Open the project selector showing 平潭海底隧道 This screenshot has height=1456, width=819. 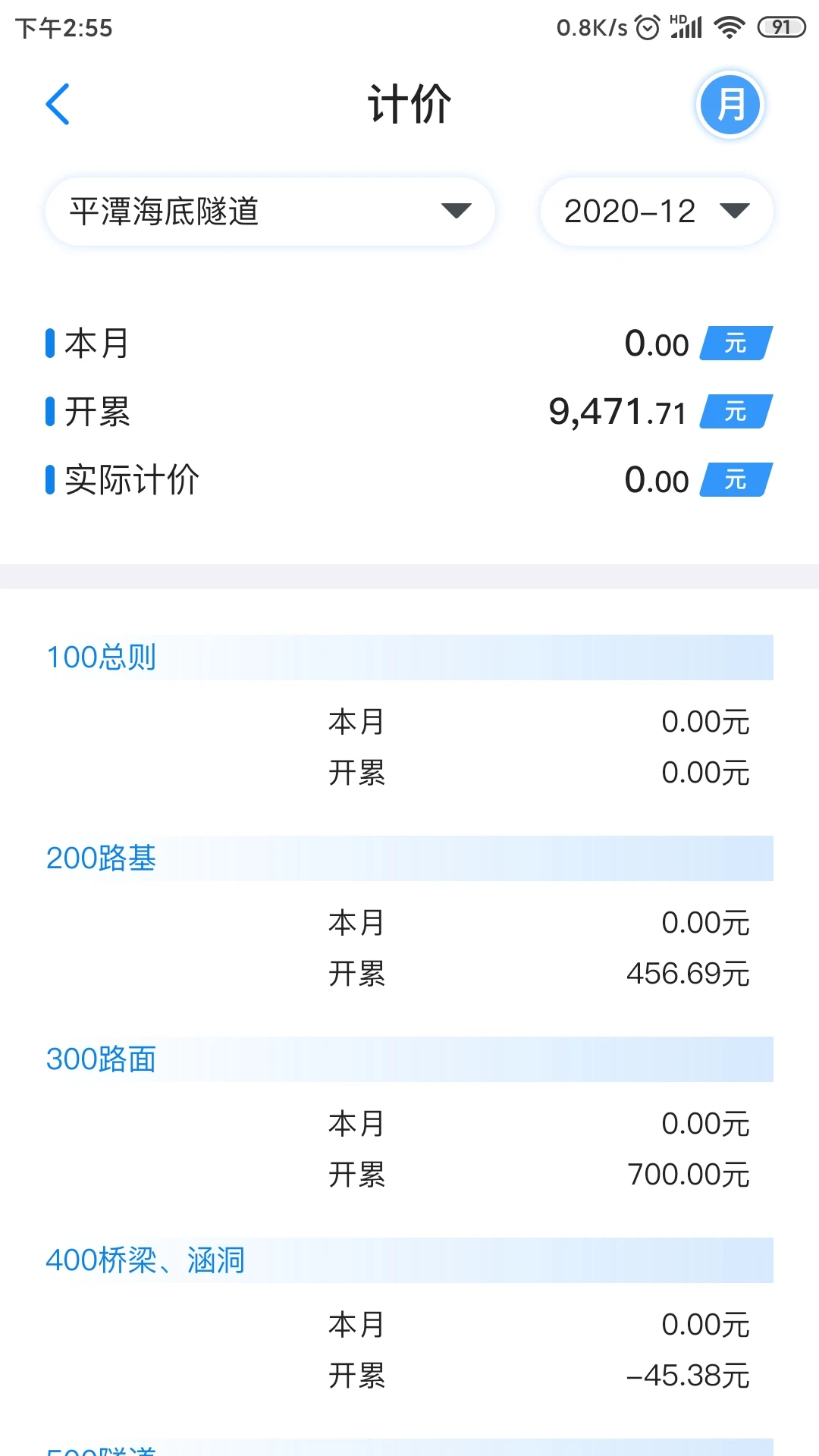coord(269,212)
